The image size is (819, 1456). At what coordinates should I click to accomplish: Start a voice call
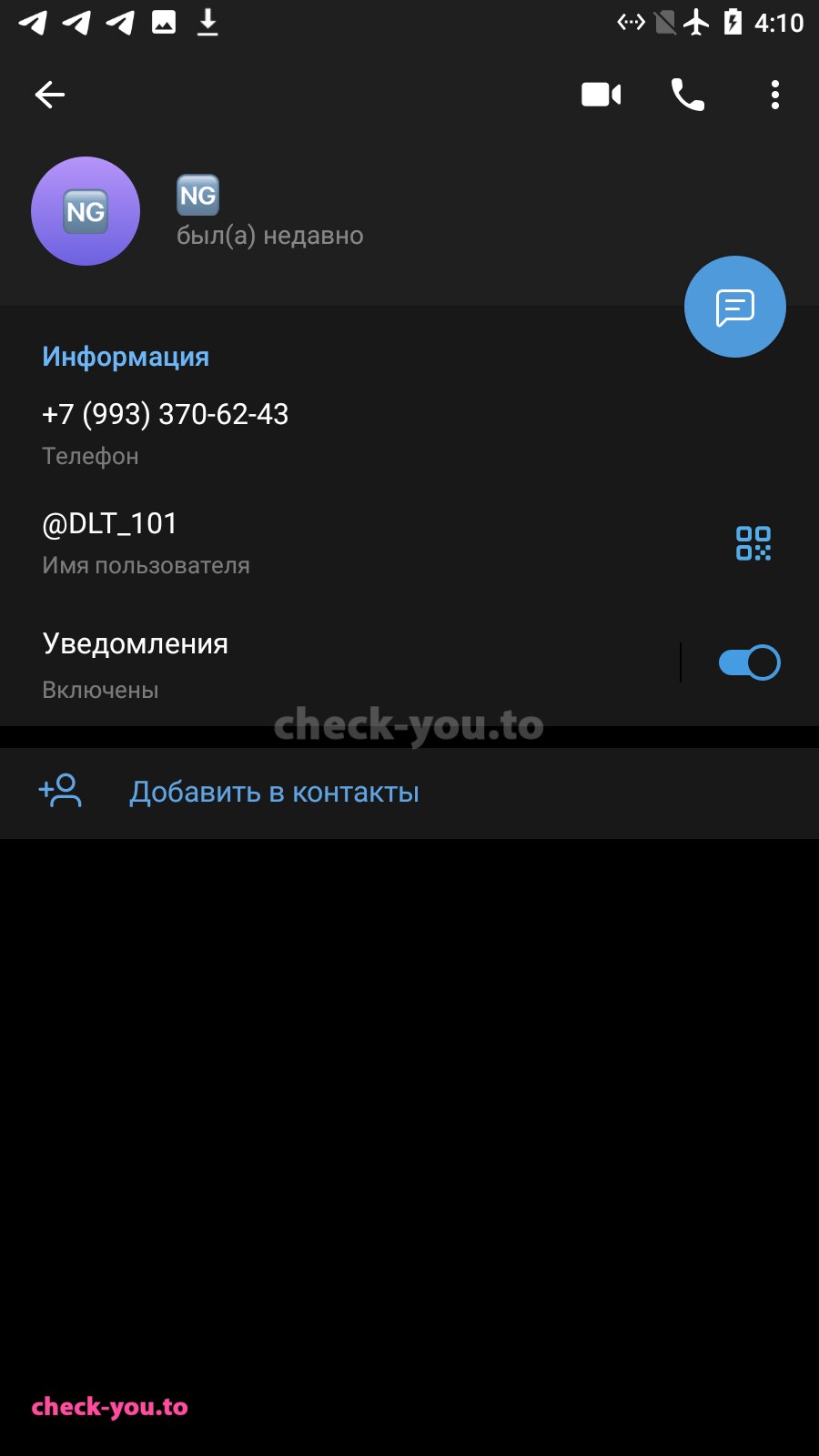click(x=688, y=95)
